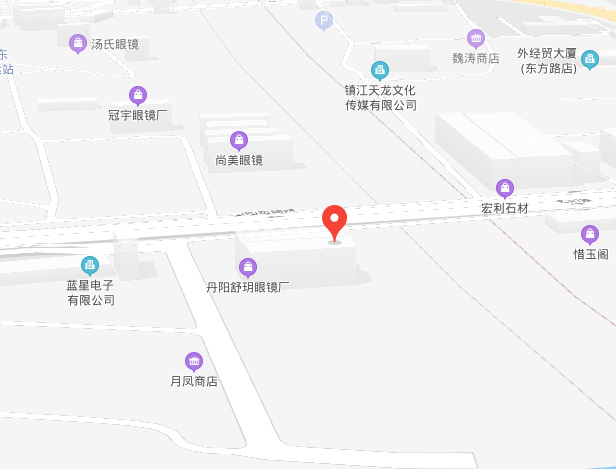Screen dimensions: 616x469
Task: Open the 宏利石材 place marker
Action: [x=504, y=188]
